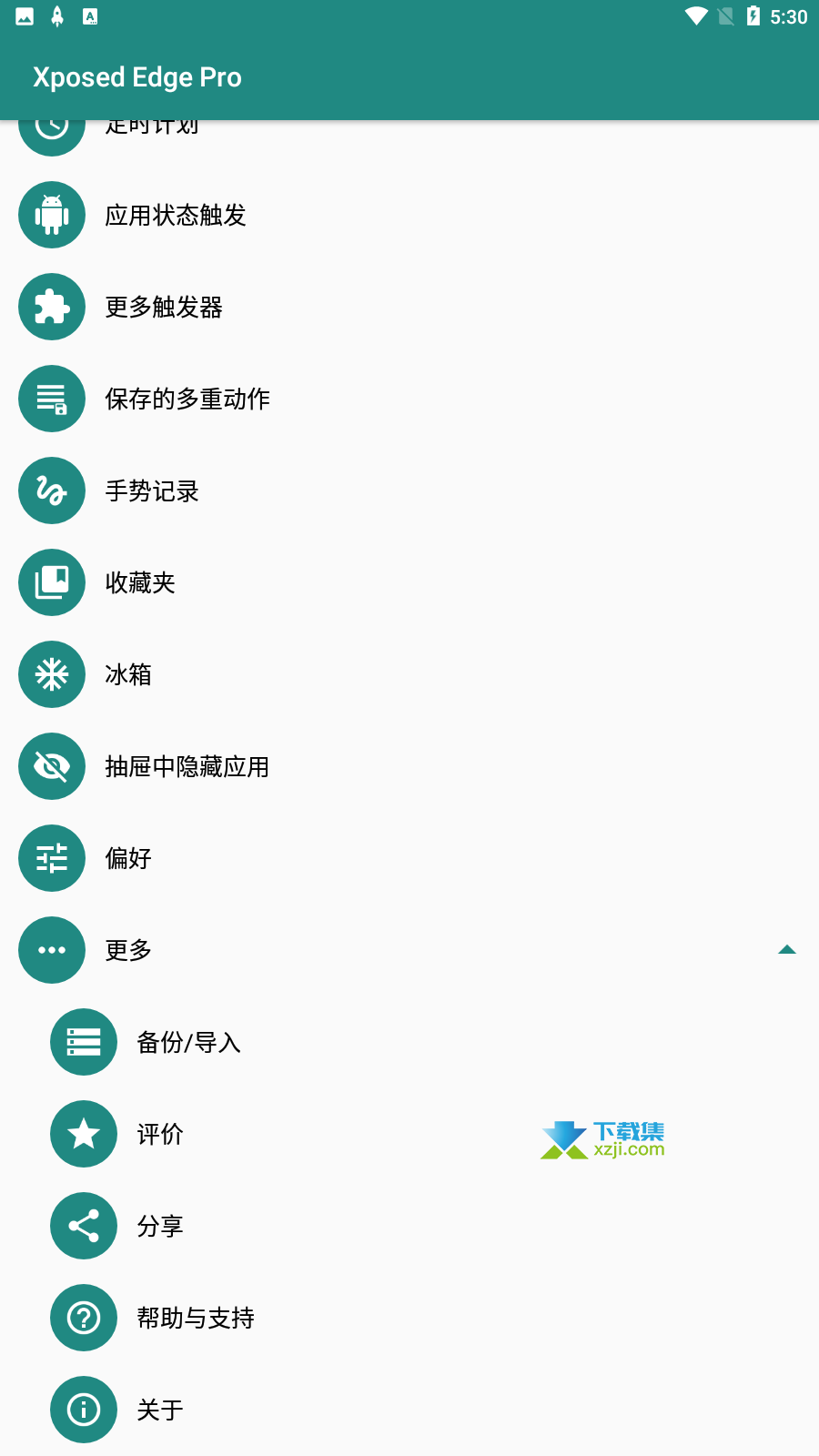819x1456 pixels.
Task: Open 手势记录 entry
Action: (409, 490)
